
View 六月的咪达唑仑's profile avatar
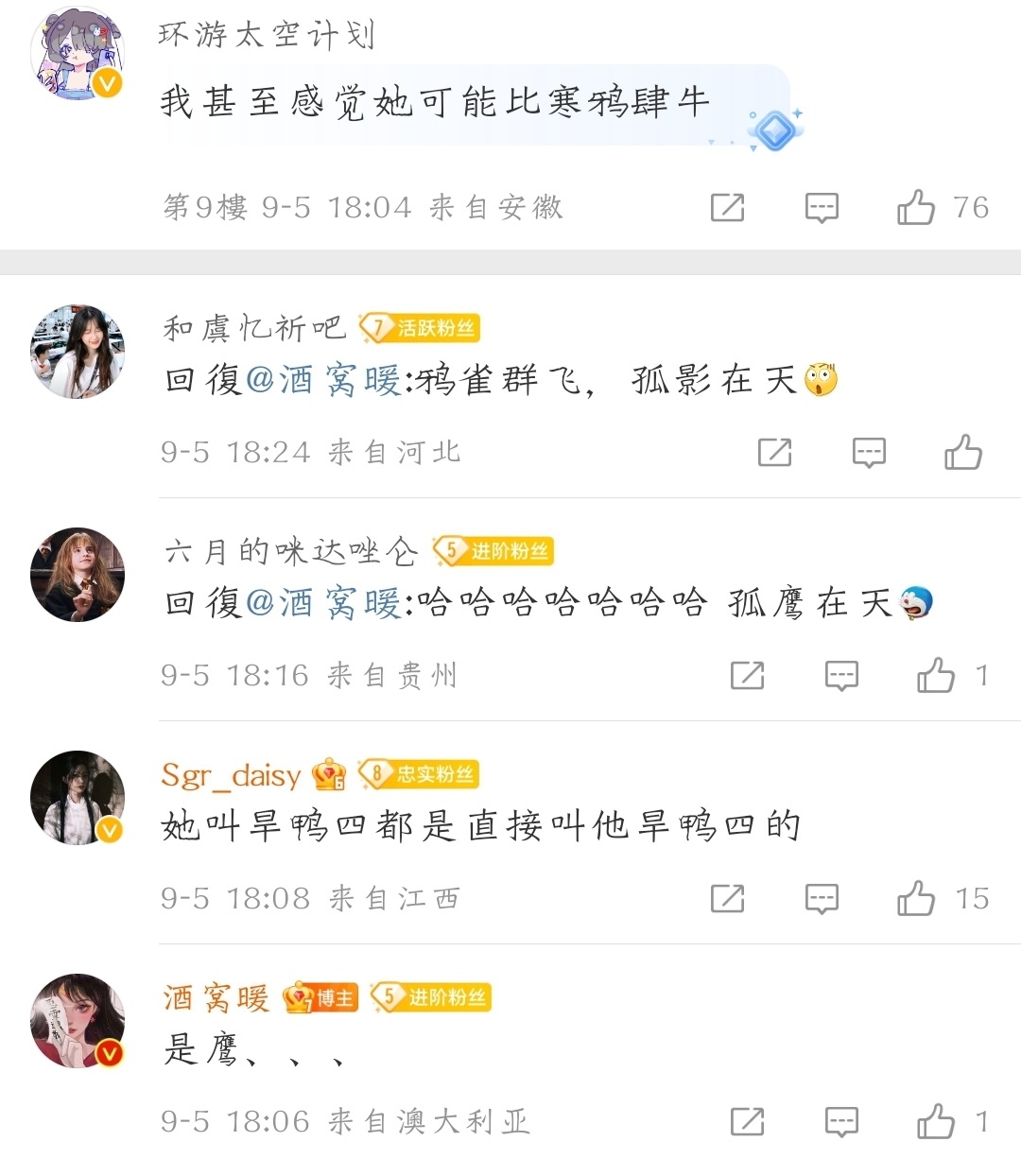coord(78,575)
